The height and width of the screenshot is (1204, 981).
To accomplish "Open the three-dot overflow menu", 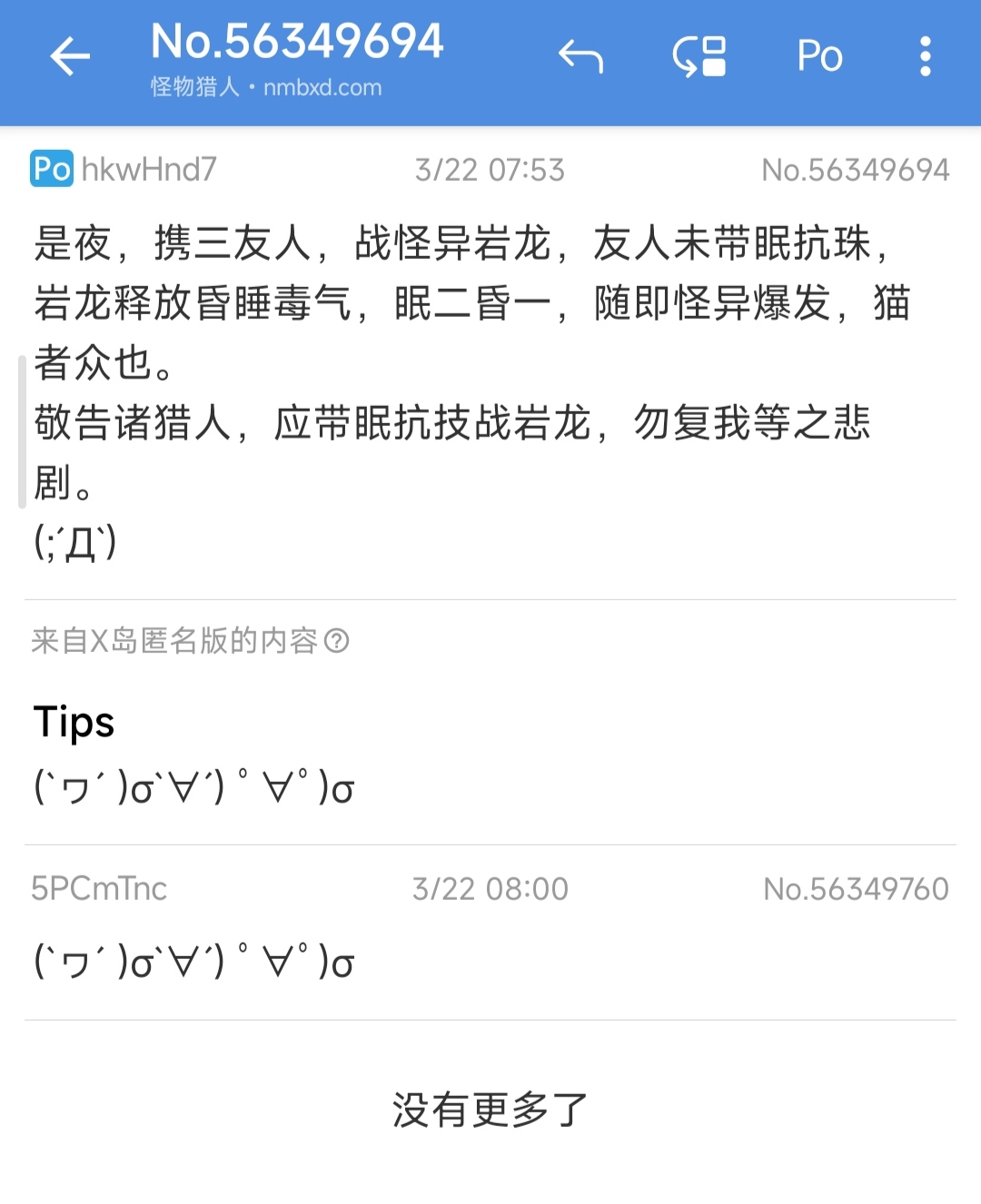I will tap(925, 57).
